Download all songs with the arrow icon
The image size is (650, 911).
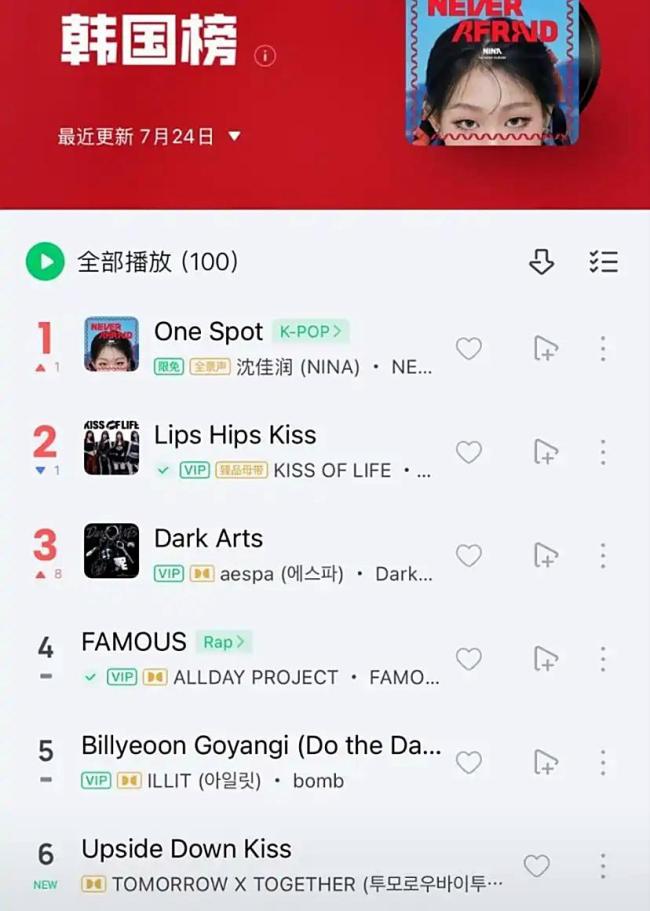pos(541,262)
